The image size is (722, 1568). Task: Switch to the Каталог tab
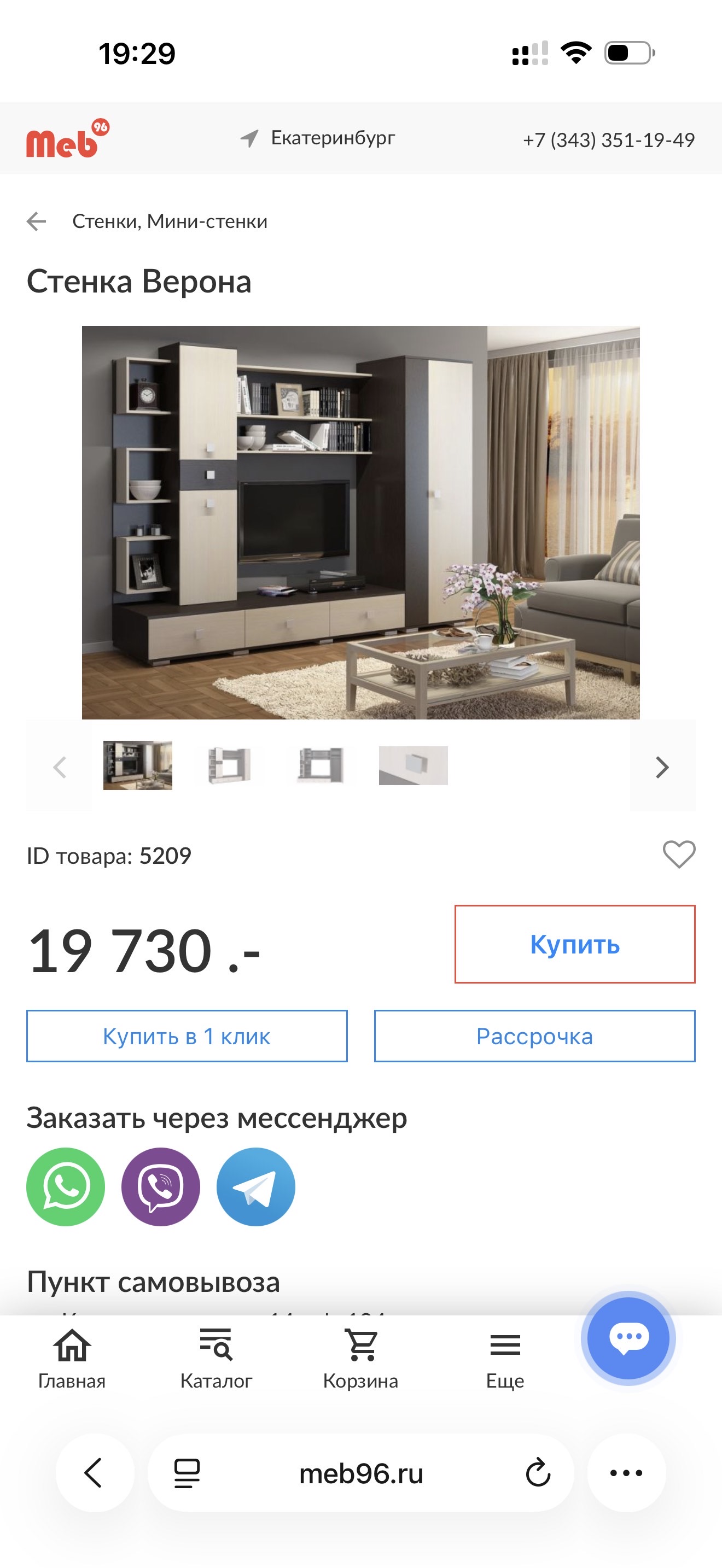pyautogui.click(x=216, y=1359)
